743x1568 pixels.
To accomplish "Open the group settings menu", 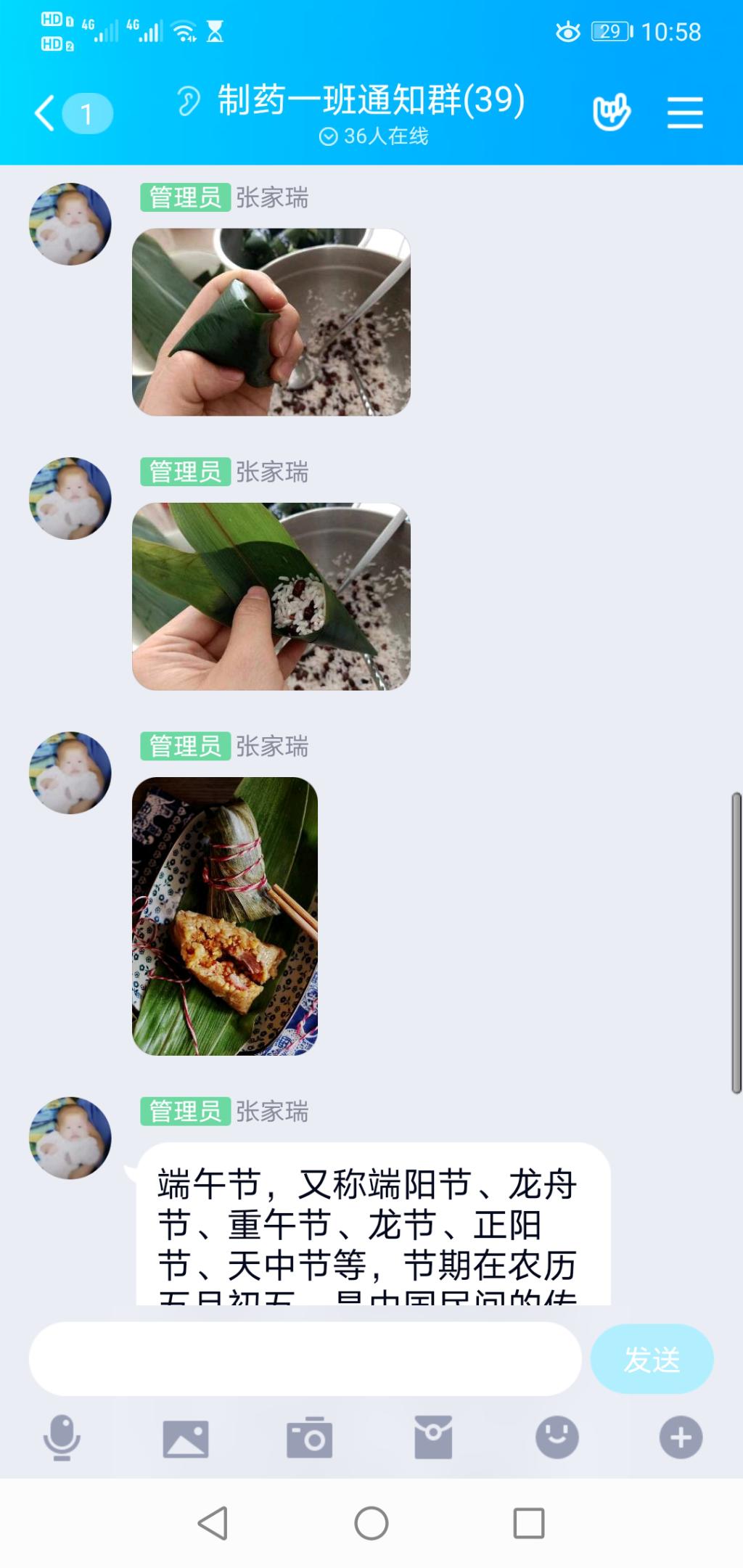I will coord(685,113).
